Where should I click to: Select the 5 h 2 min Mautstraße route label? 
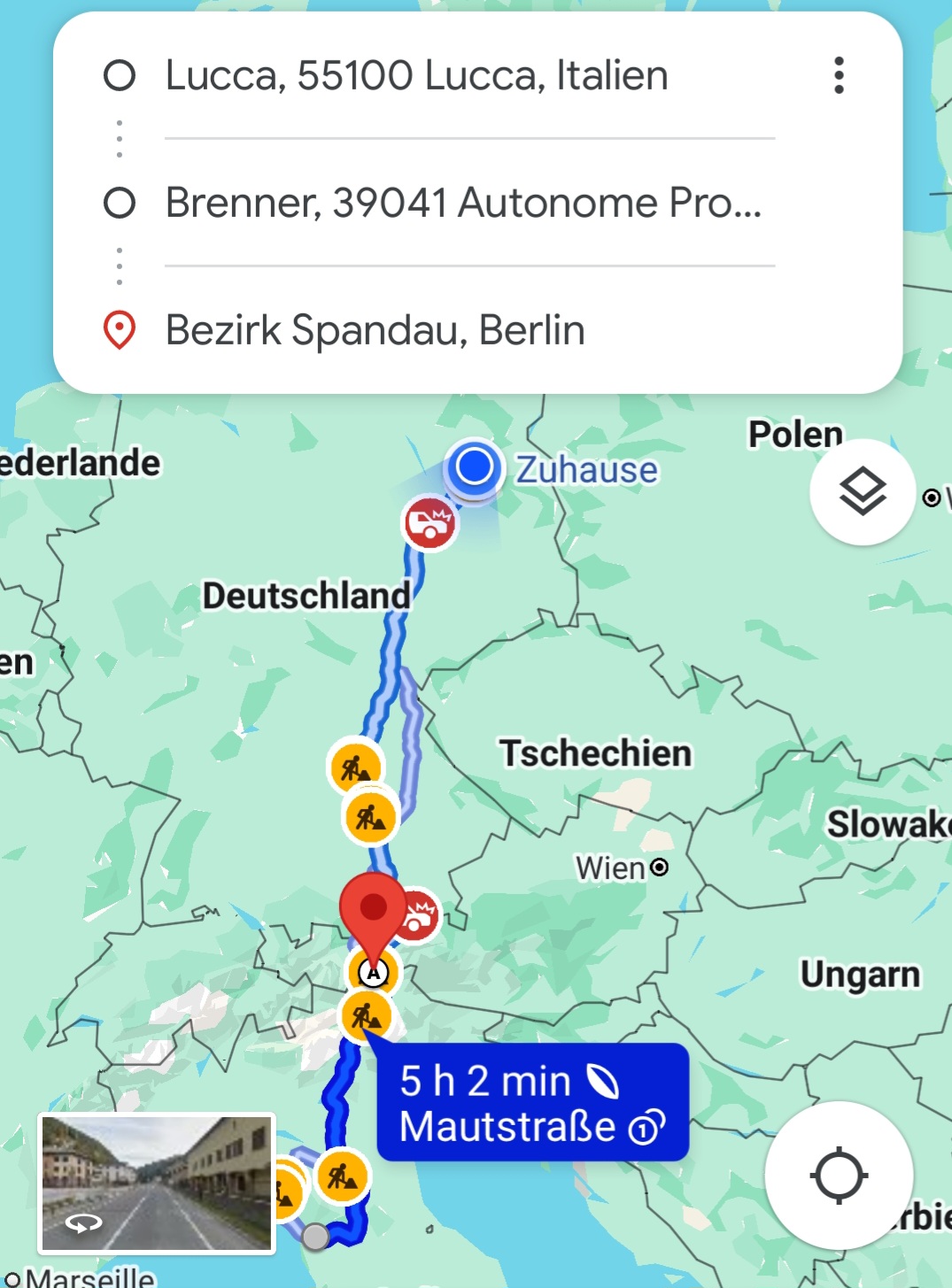[532, 1102]
